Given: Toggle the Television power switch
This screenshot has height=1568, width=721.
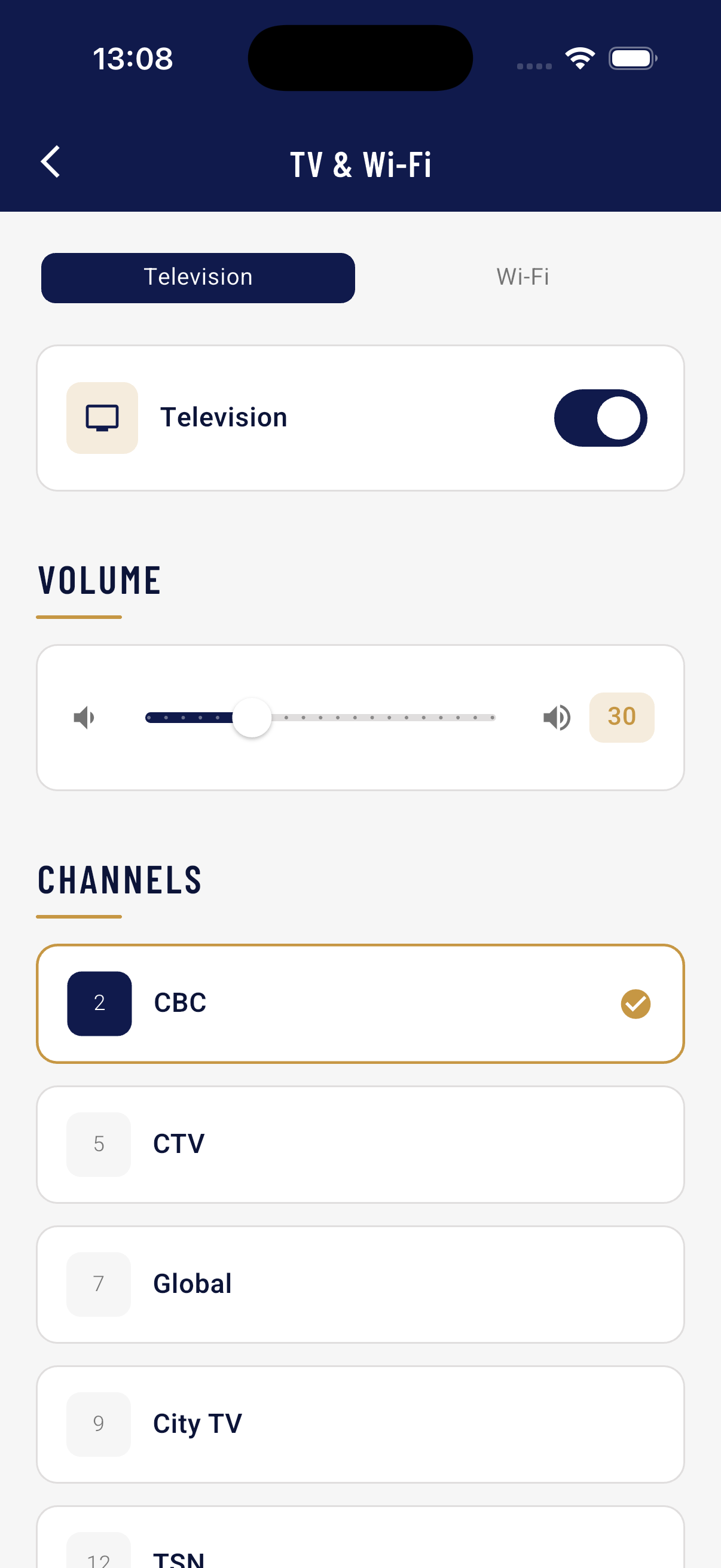Looking at the screenshot, I should (x=601, y=417).
